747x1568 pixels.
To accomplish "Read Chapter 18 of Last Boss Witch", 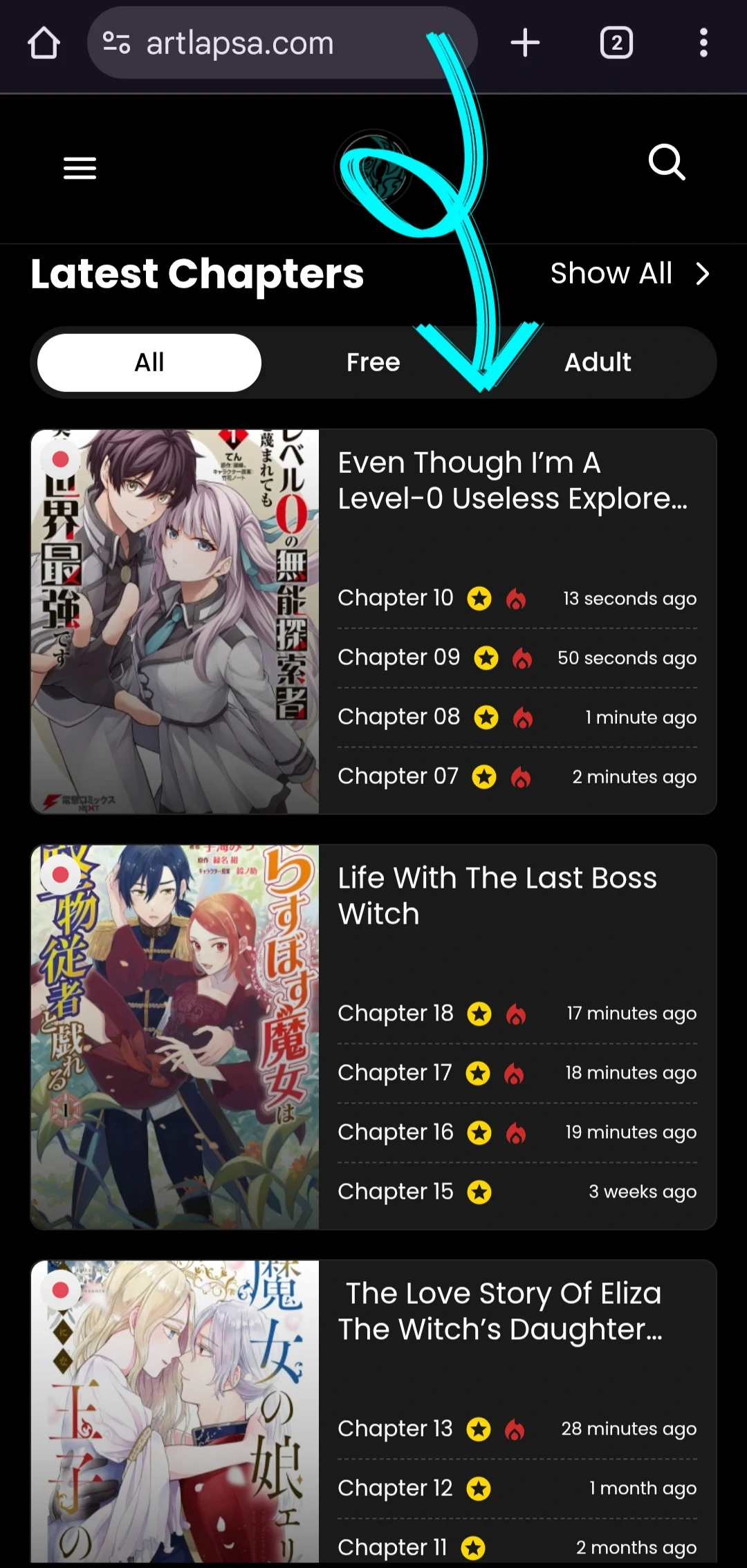I will pyautogui.click(x=396, y=1014).
